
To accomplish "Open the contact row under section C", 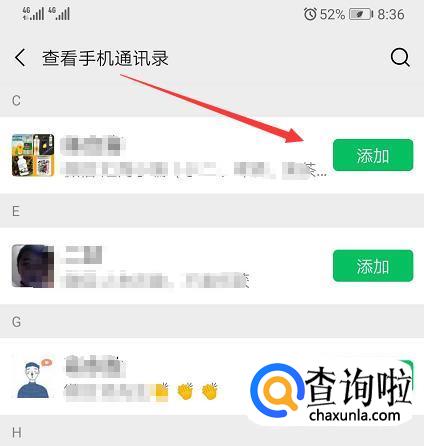I will click(212, 155).
